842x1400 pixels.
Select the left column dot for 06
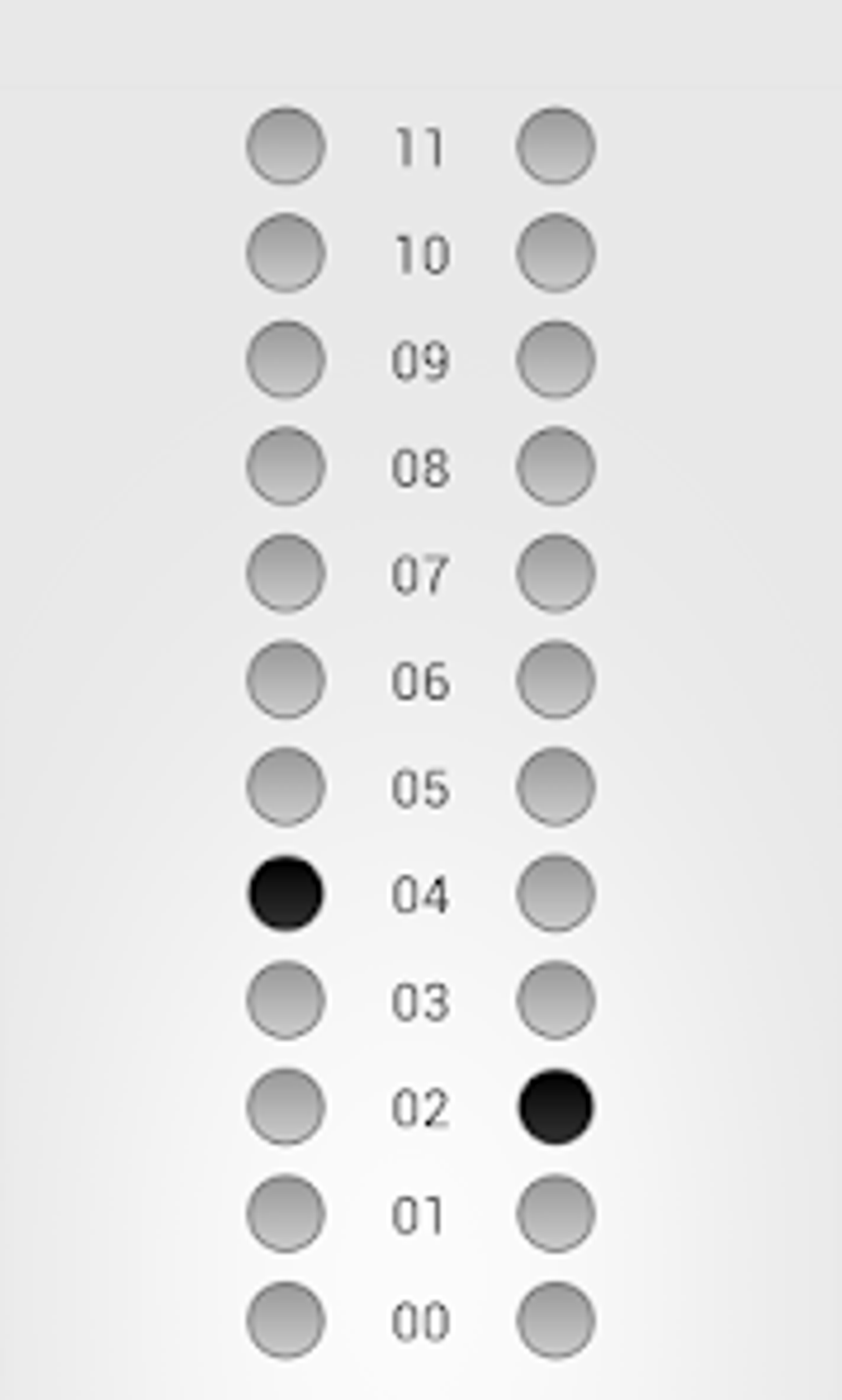coord(286,681)
